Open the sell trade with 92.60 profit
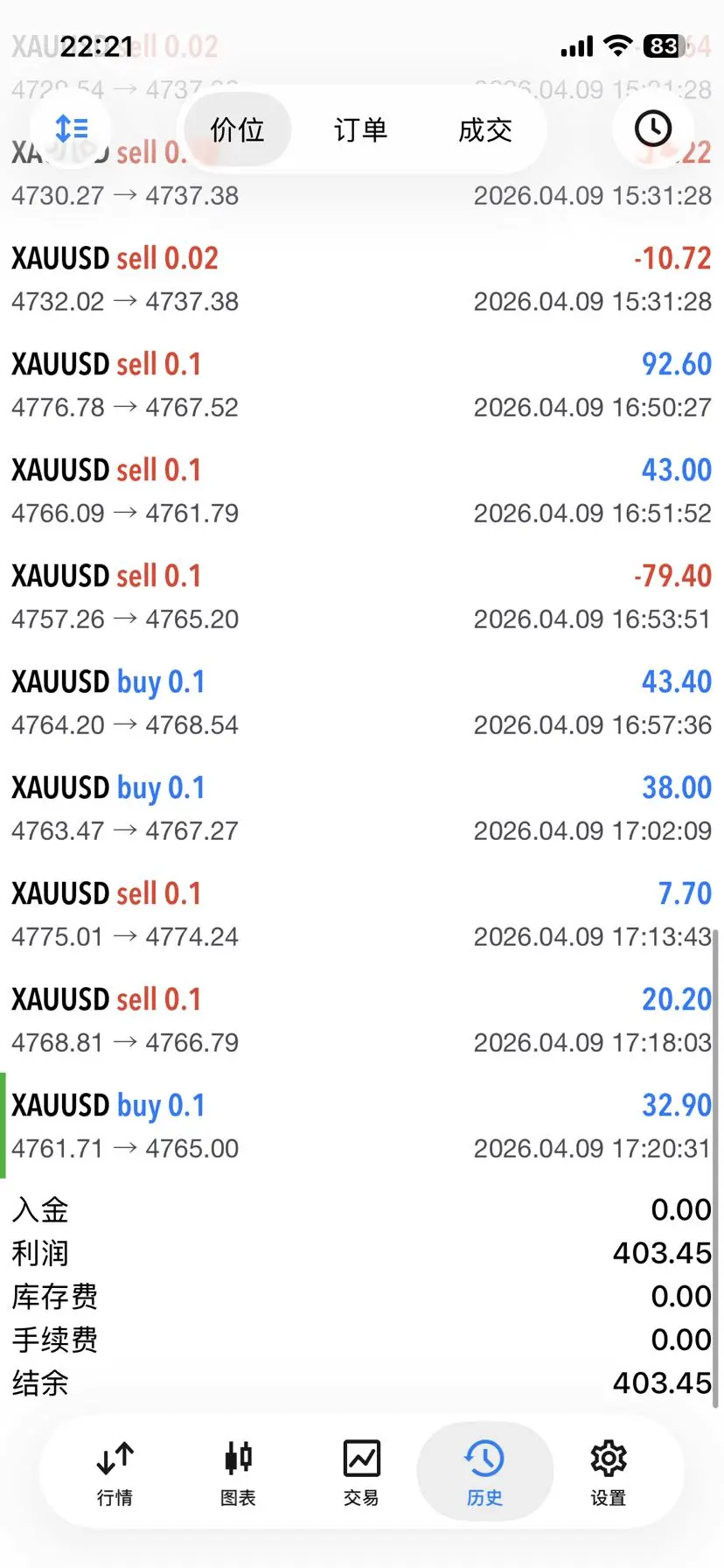724x1568 pixels. tap(361, 385)
